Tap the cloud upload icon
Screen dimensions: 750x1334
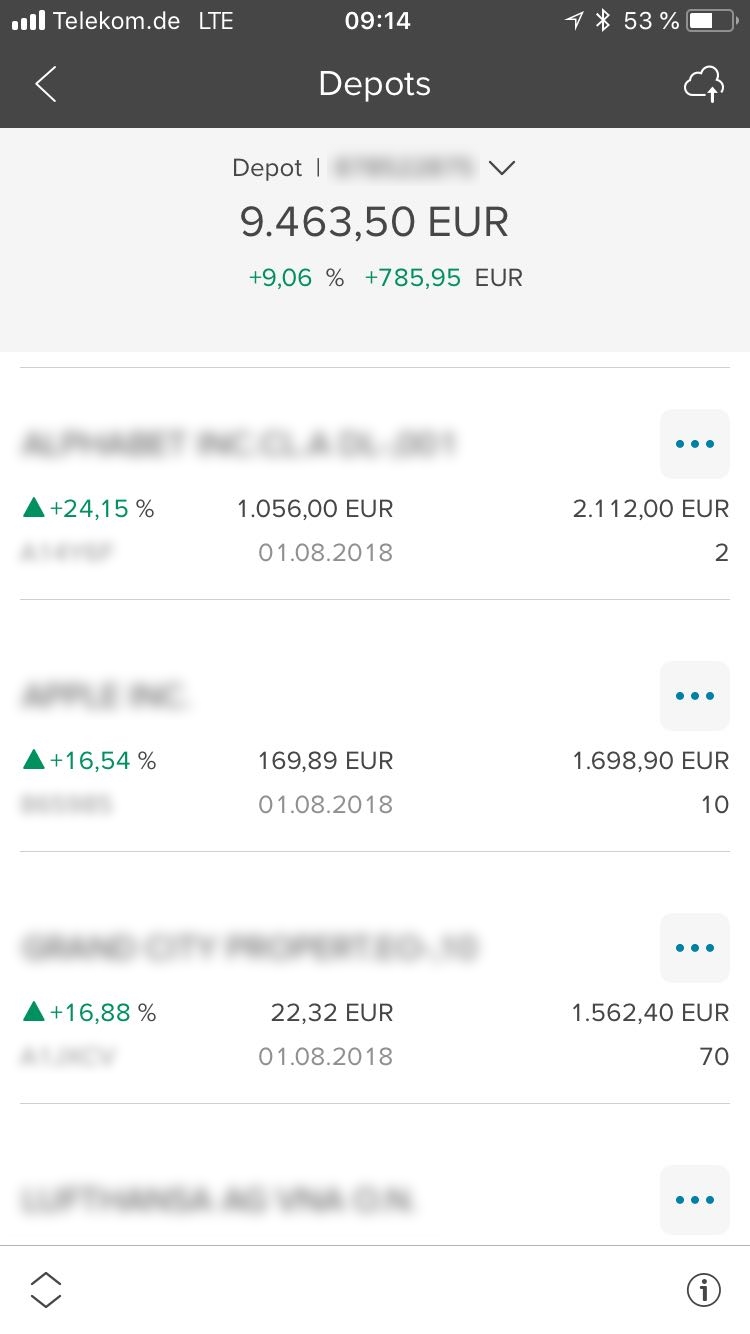704,84
